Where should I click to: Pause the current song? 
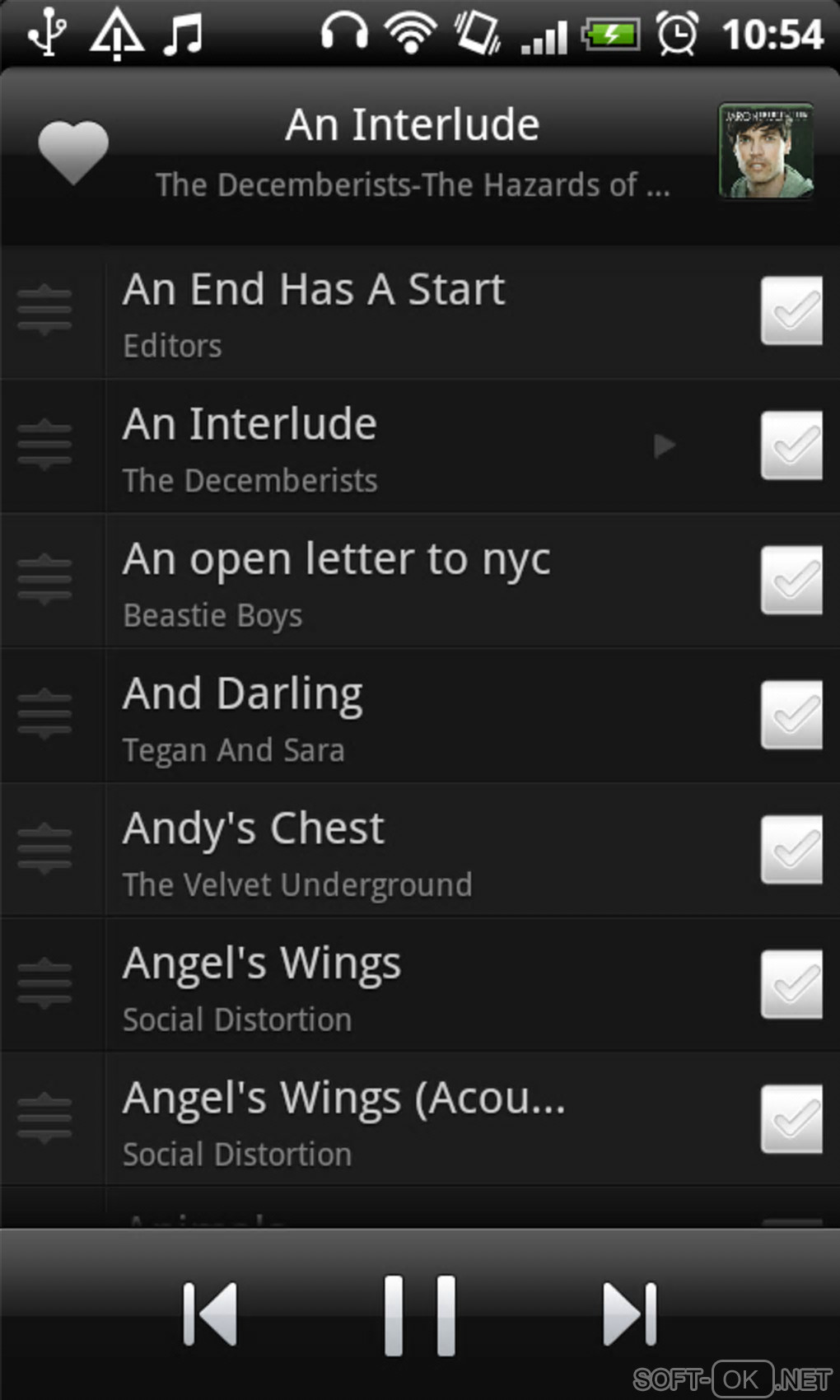coord(420,1314)
